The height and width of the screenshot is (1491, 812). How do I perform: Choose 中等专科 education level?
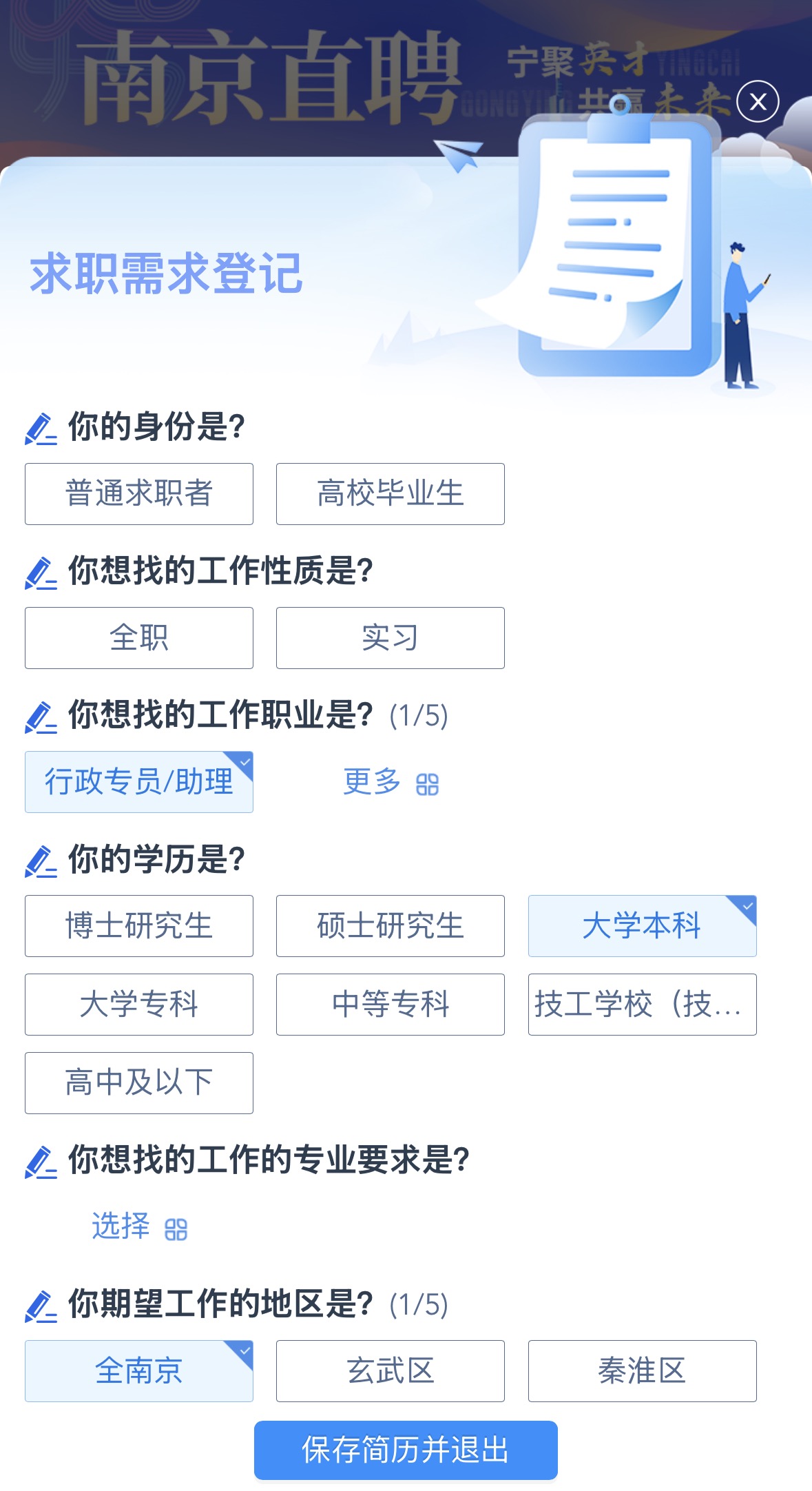(391, 1005)
